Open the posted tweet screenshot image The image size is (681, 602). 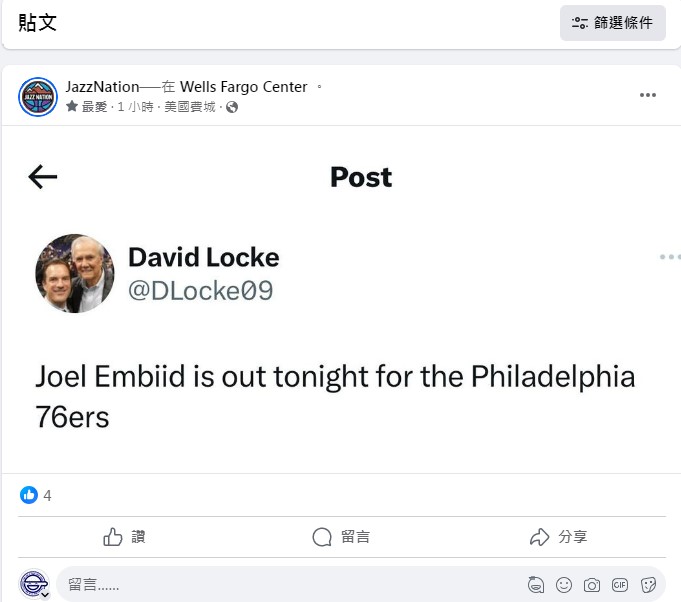(x=340, y=300)
